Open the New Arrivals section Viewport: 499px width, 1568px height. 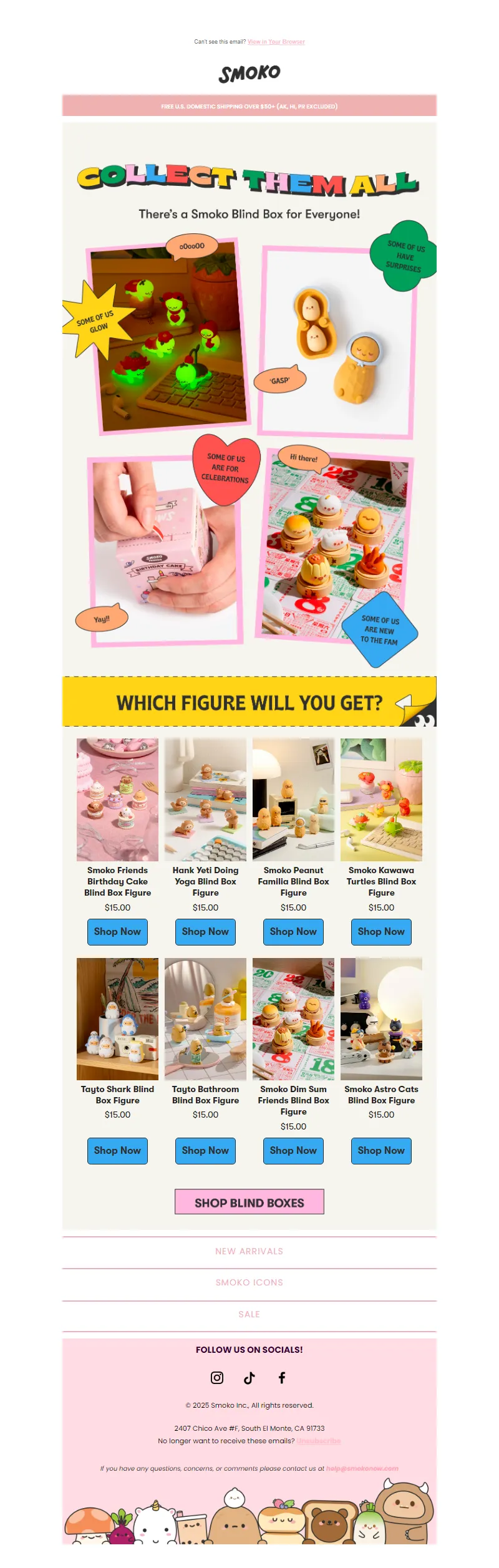point(249,1251)
